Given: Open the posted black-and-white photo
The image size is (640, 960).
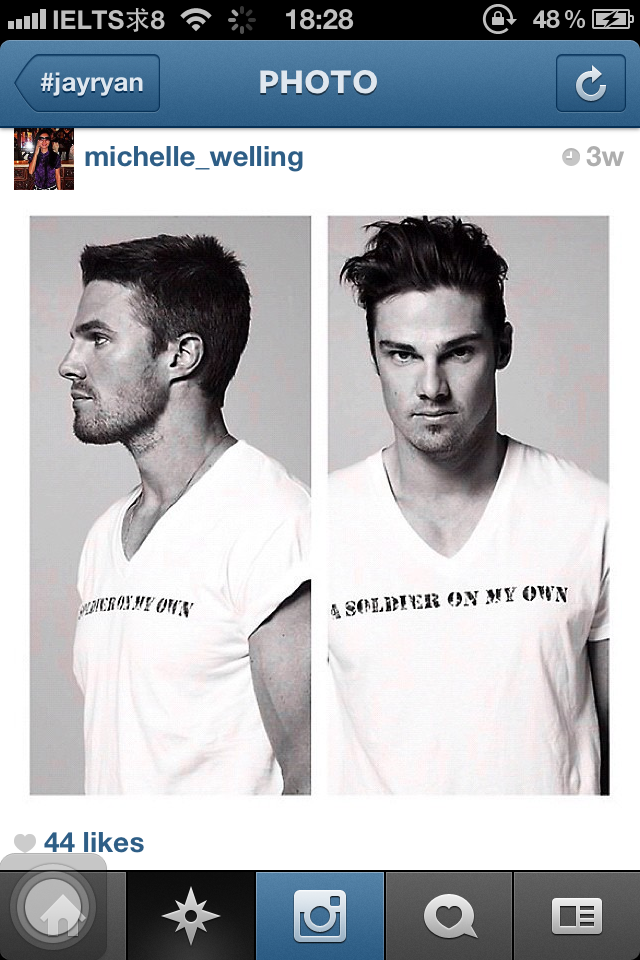Looking at the screenshot, I should click(320, 505).
